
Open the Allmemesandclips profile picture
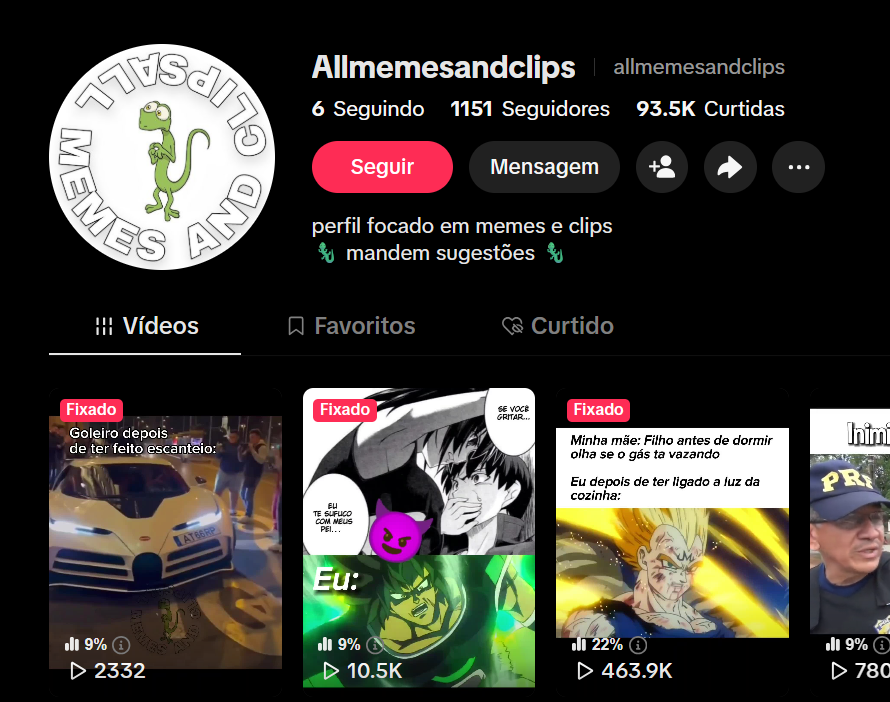coord(162,157)
